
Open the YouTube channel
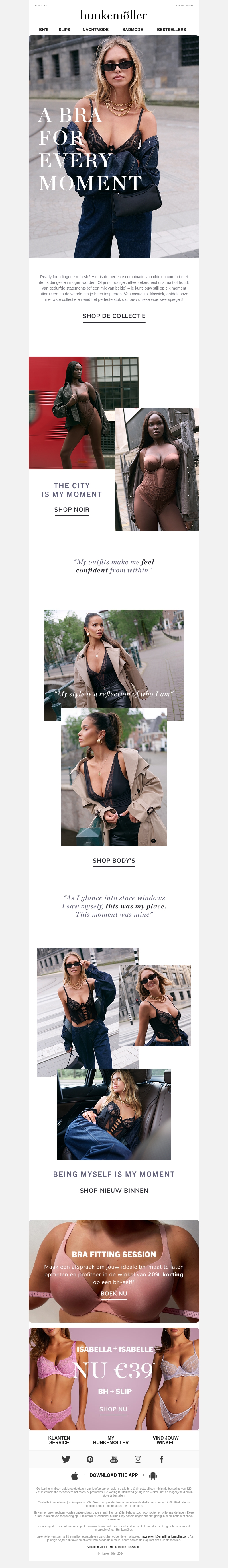coord(114,1459)
